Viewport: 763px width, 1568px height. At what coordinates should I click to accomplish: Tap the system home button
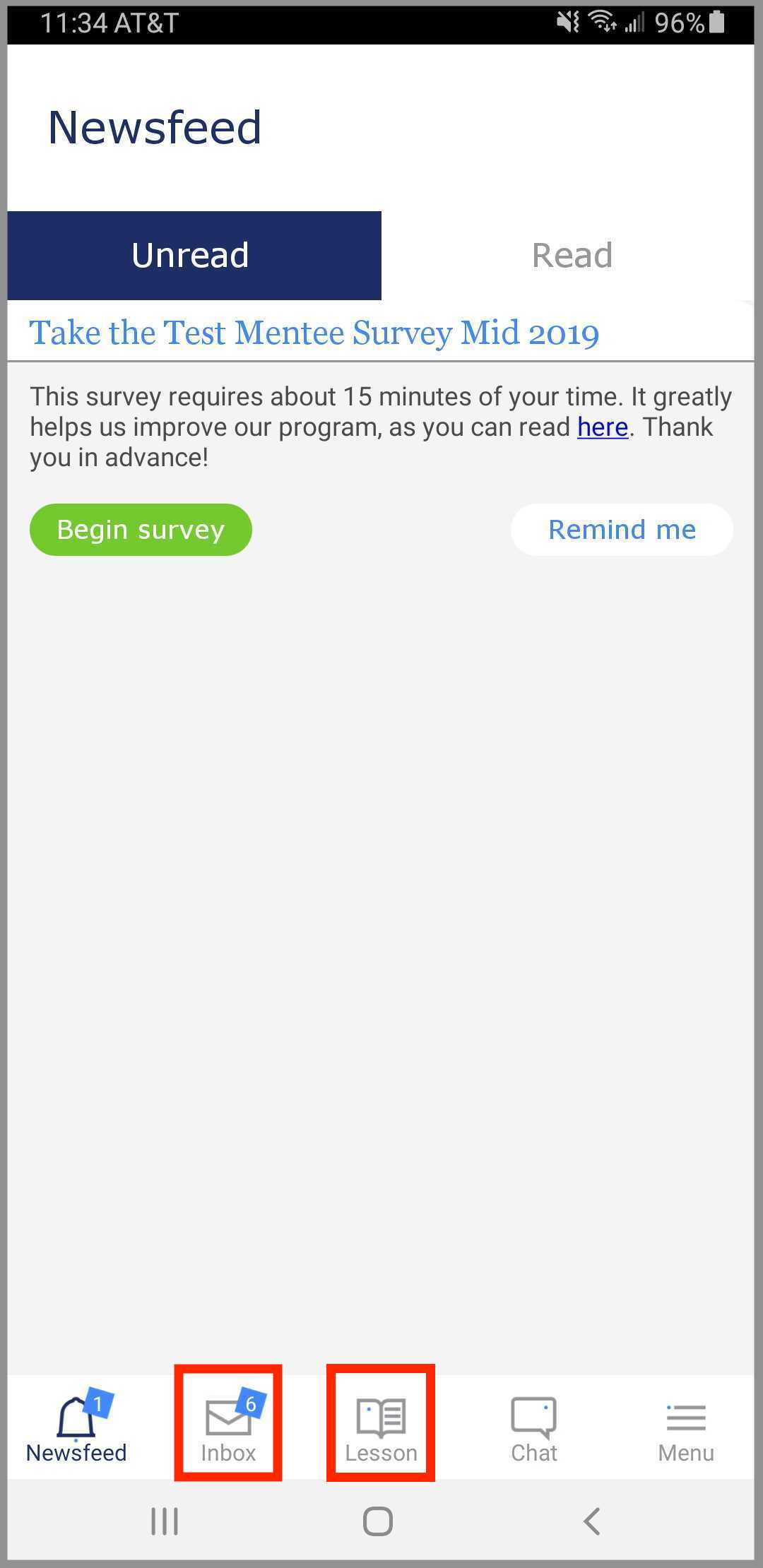[x=378, y=1521]
